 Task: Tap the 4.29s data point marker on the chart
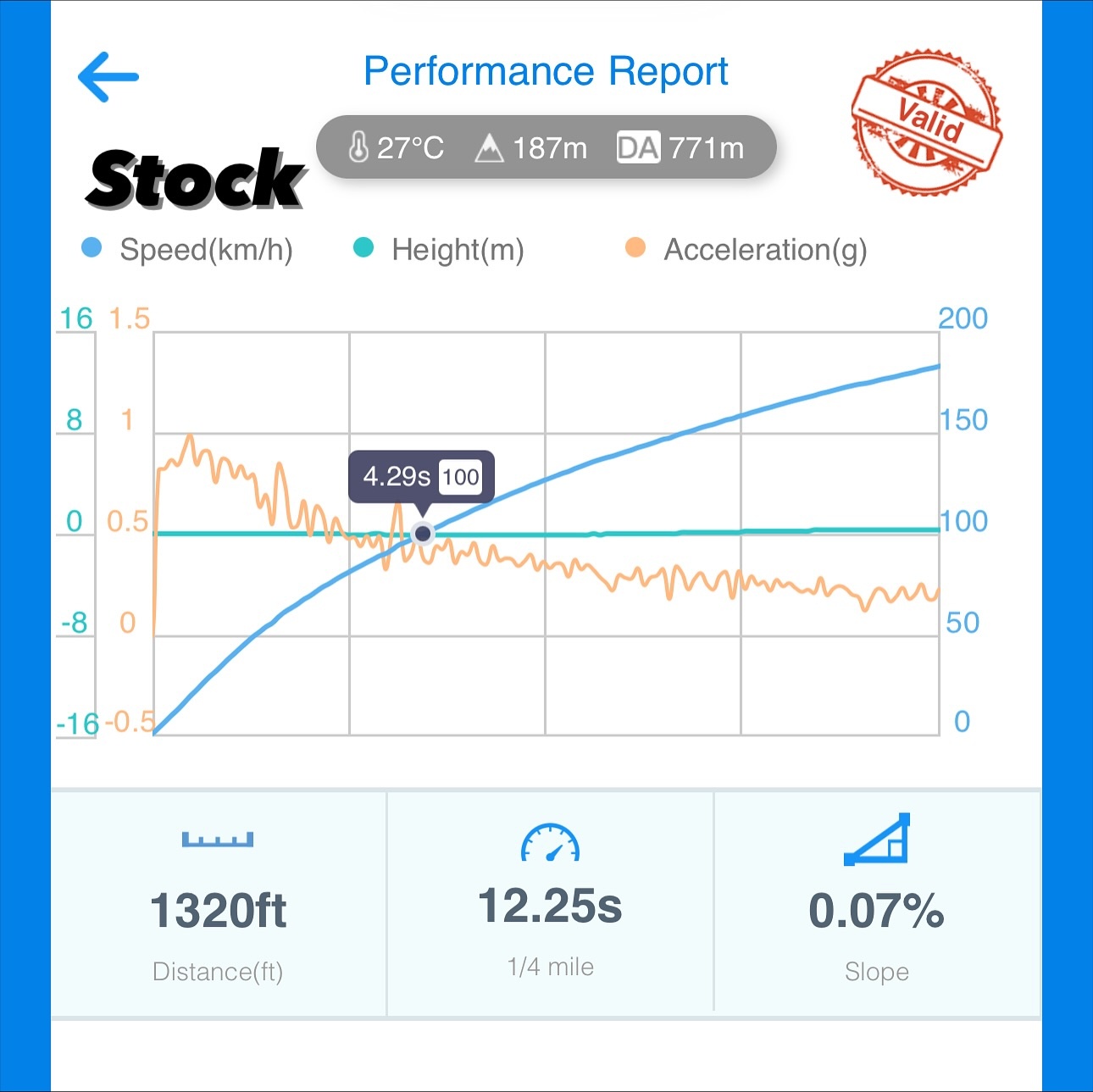pyautogui.click(x=423, y=534)
